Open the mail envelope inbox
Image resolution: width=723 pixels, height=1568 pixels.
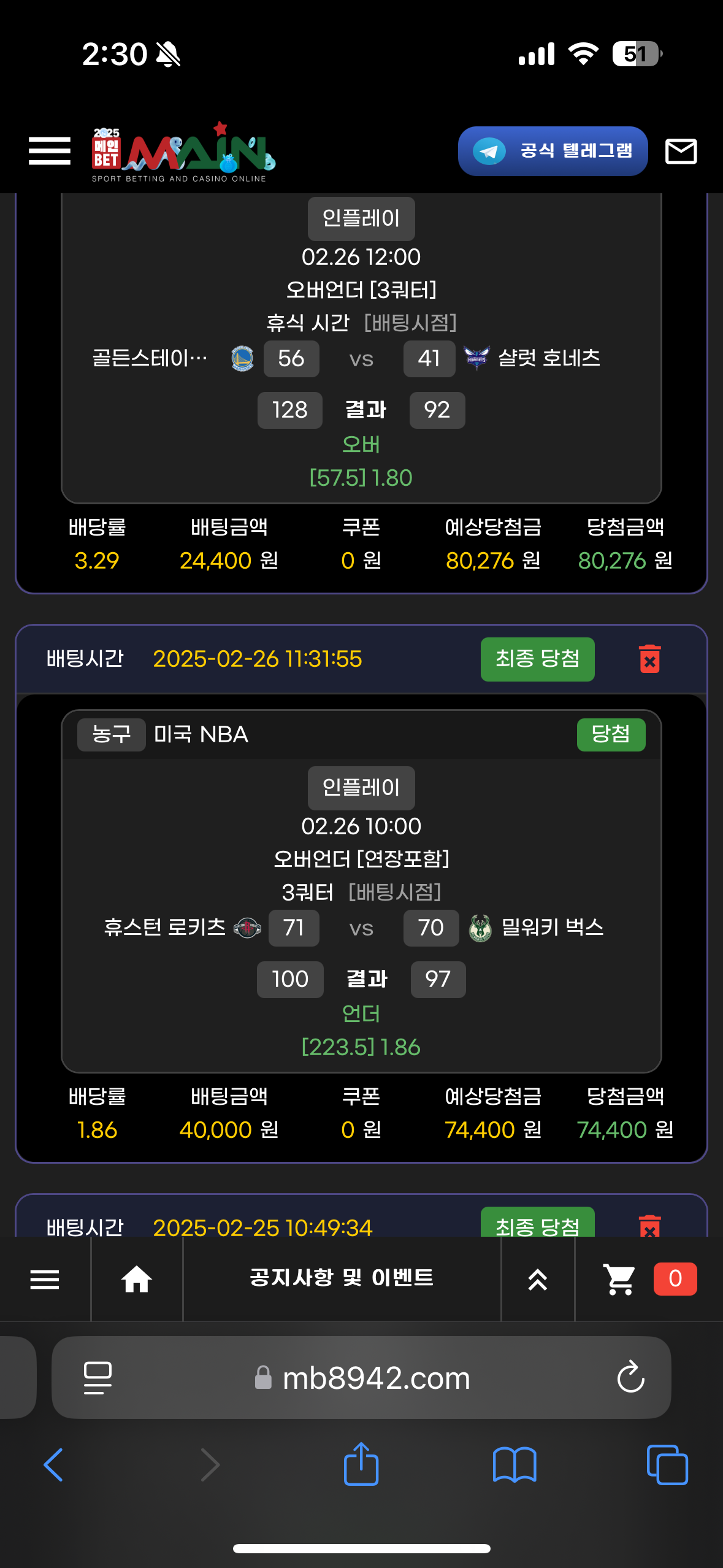(x=681, y=151)
